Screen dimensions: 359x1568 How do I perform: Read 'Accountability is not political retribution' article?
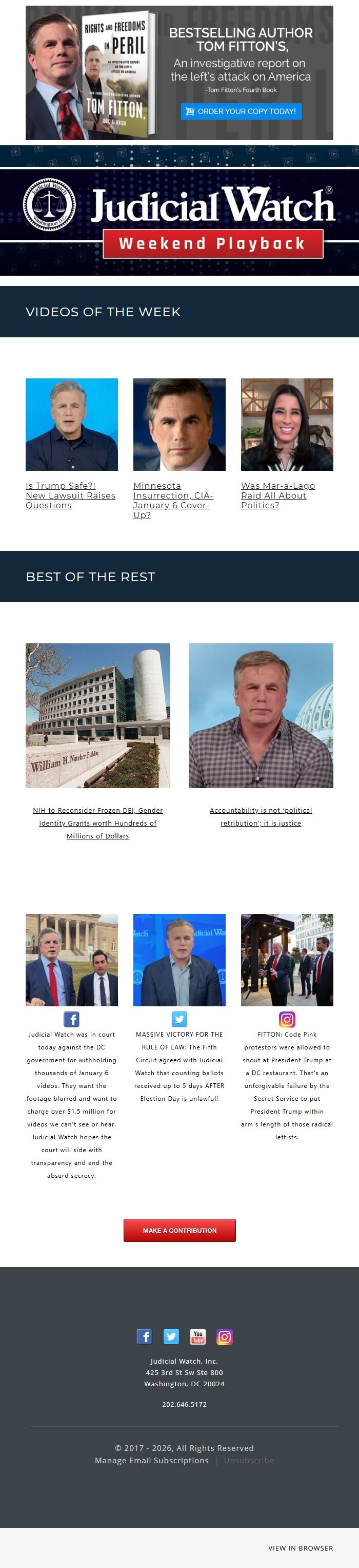pyautogui.click(x=261, y=816)
